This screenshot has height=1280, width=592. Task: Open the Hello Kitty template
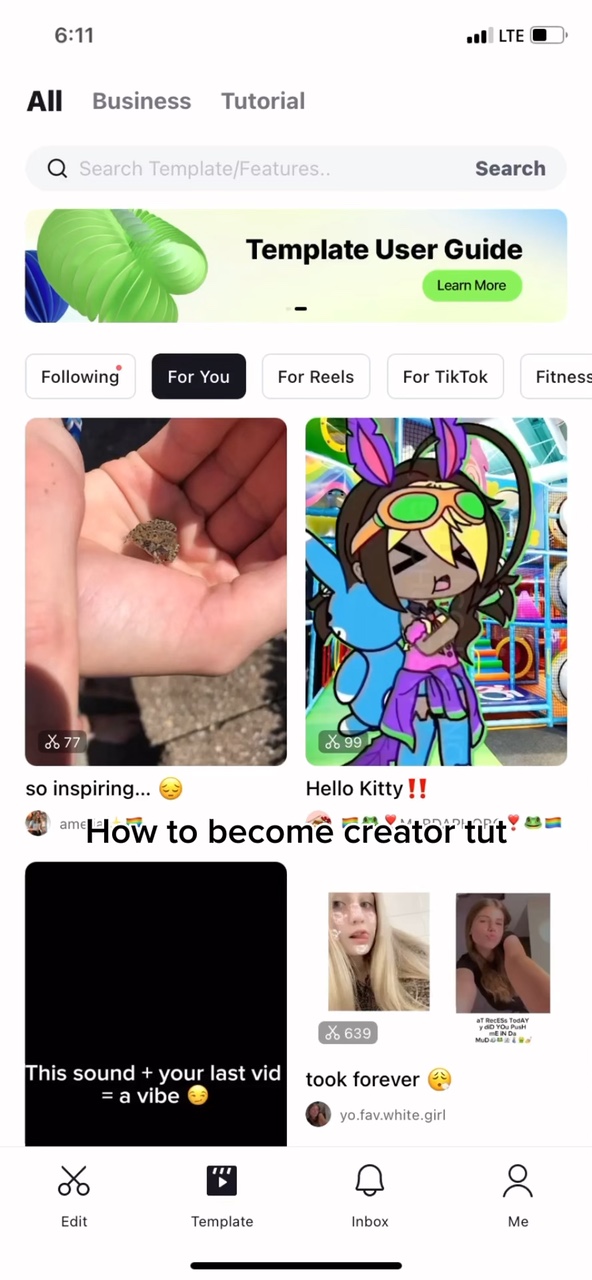[436, 592]
